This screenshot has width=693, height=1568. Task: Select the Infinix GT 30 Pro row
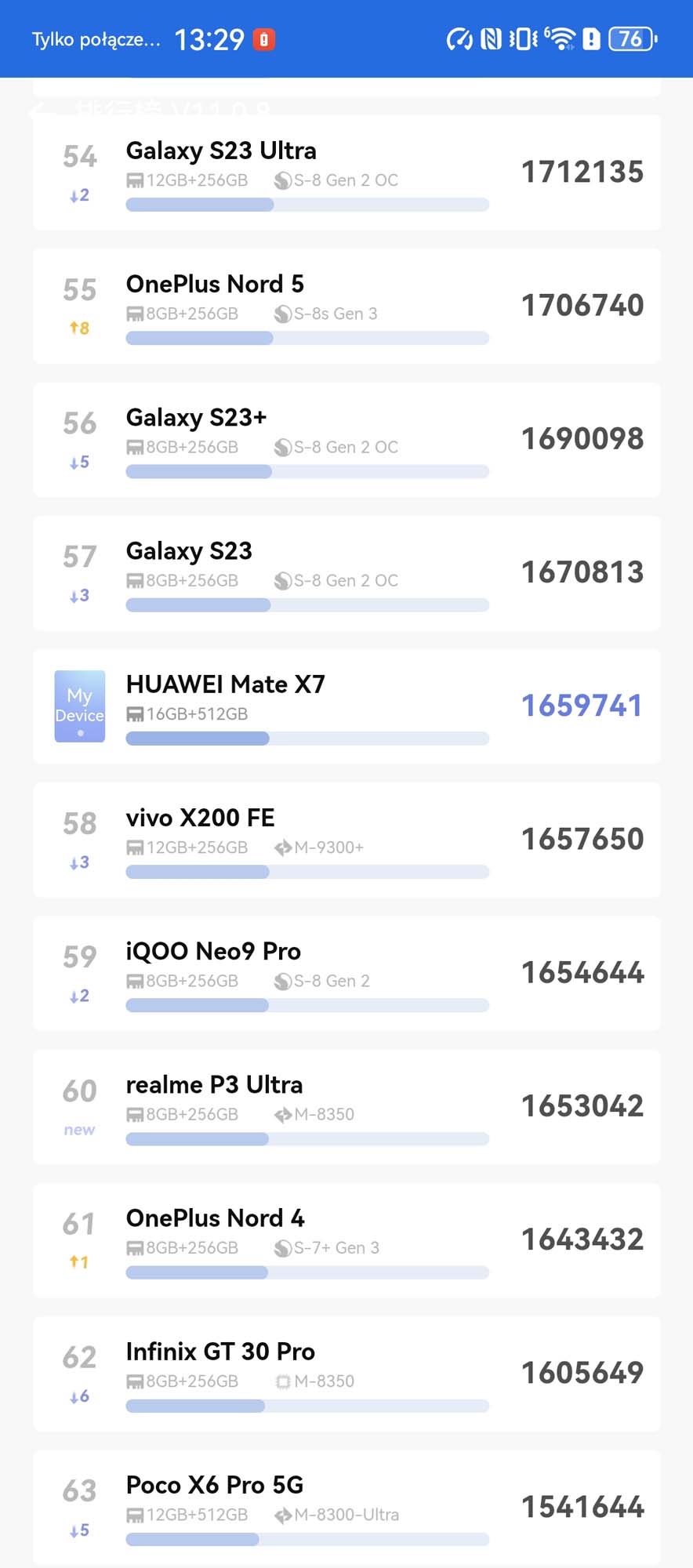pos(346,1373)
